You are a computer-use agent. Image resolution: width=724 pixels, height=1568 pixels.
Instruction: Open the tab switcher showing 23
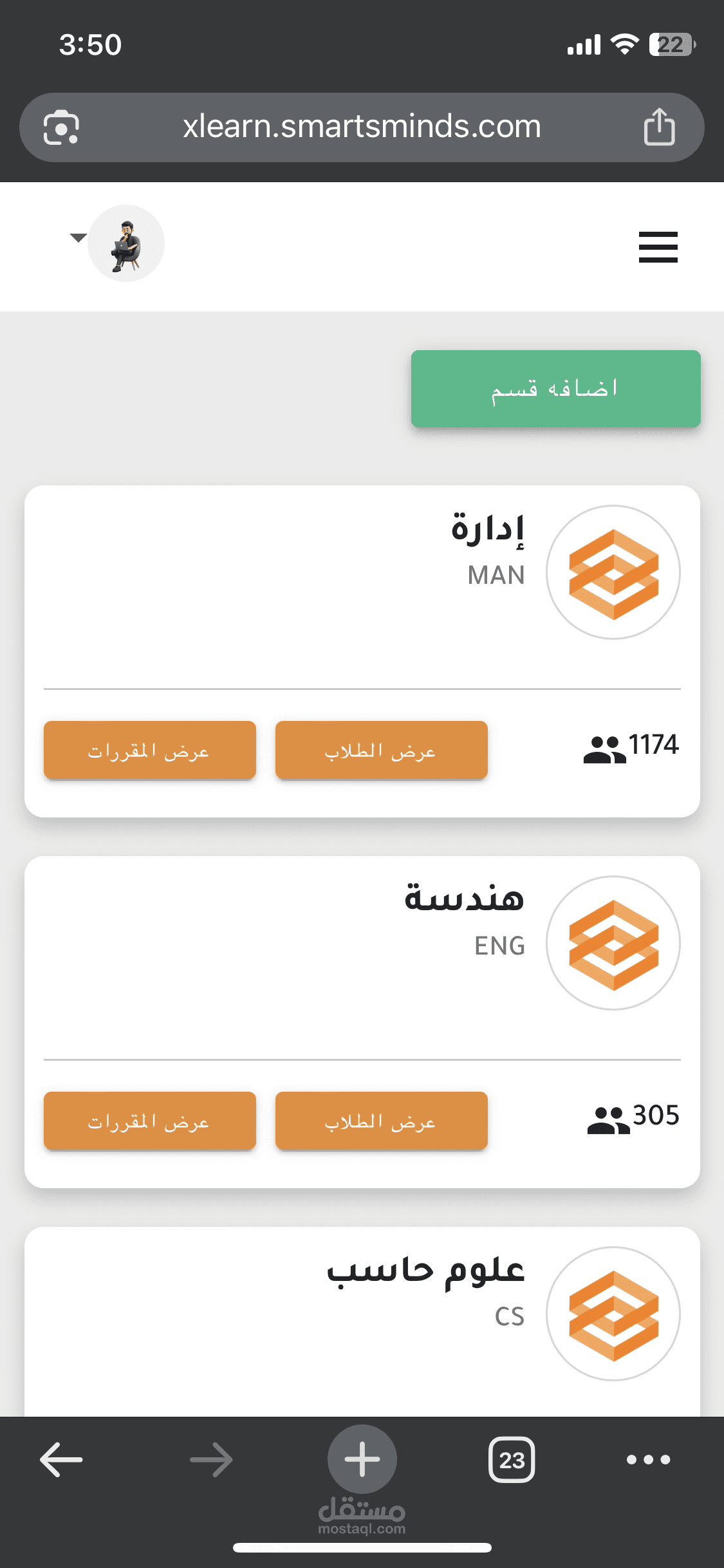coord(512,1459)
